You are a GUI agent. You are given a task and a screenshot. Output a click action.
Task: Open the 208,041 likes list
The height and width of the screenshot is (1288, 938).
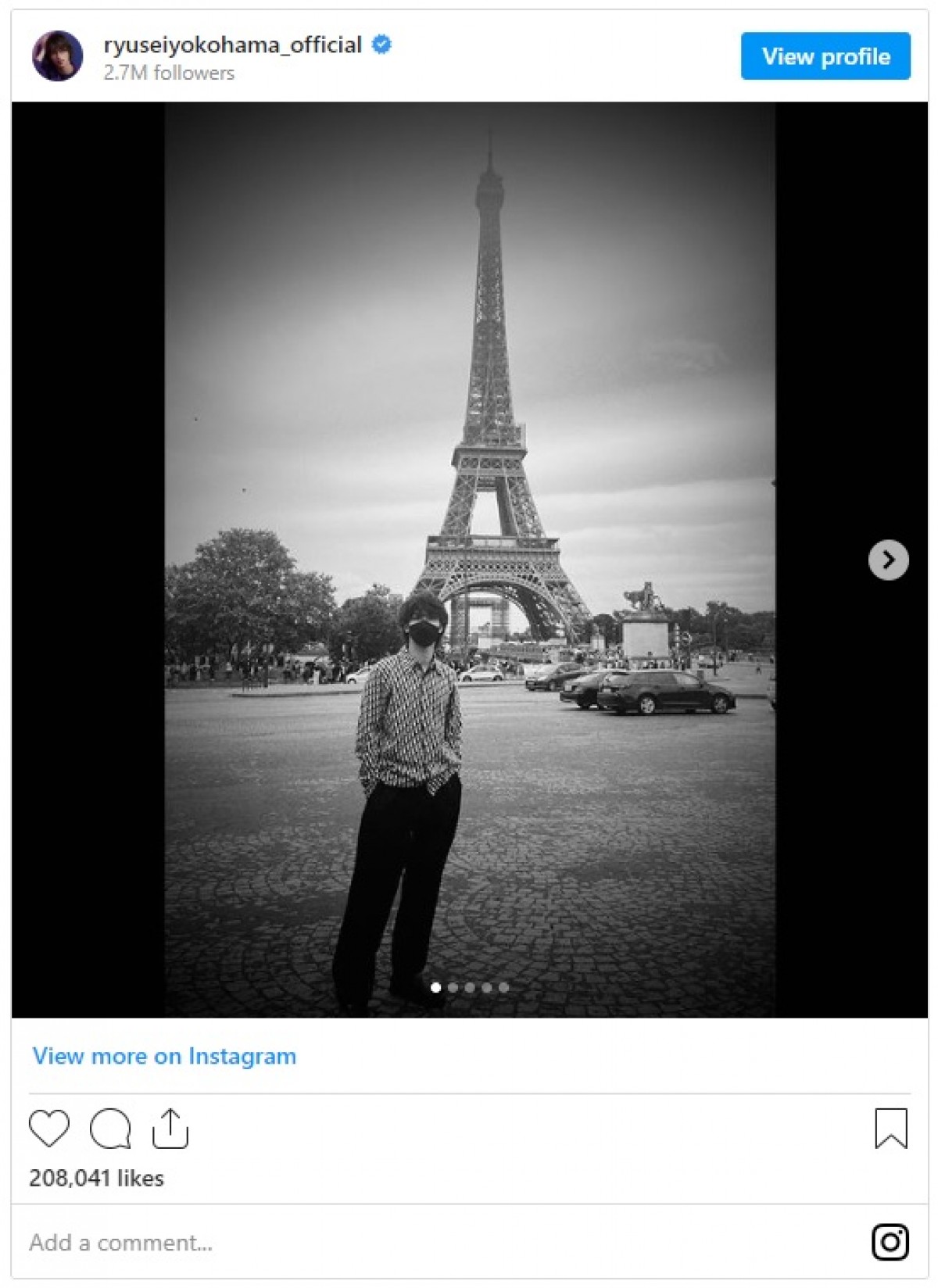pos(97,1179)
